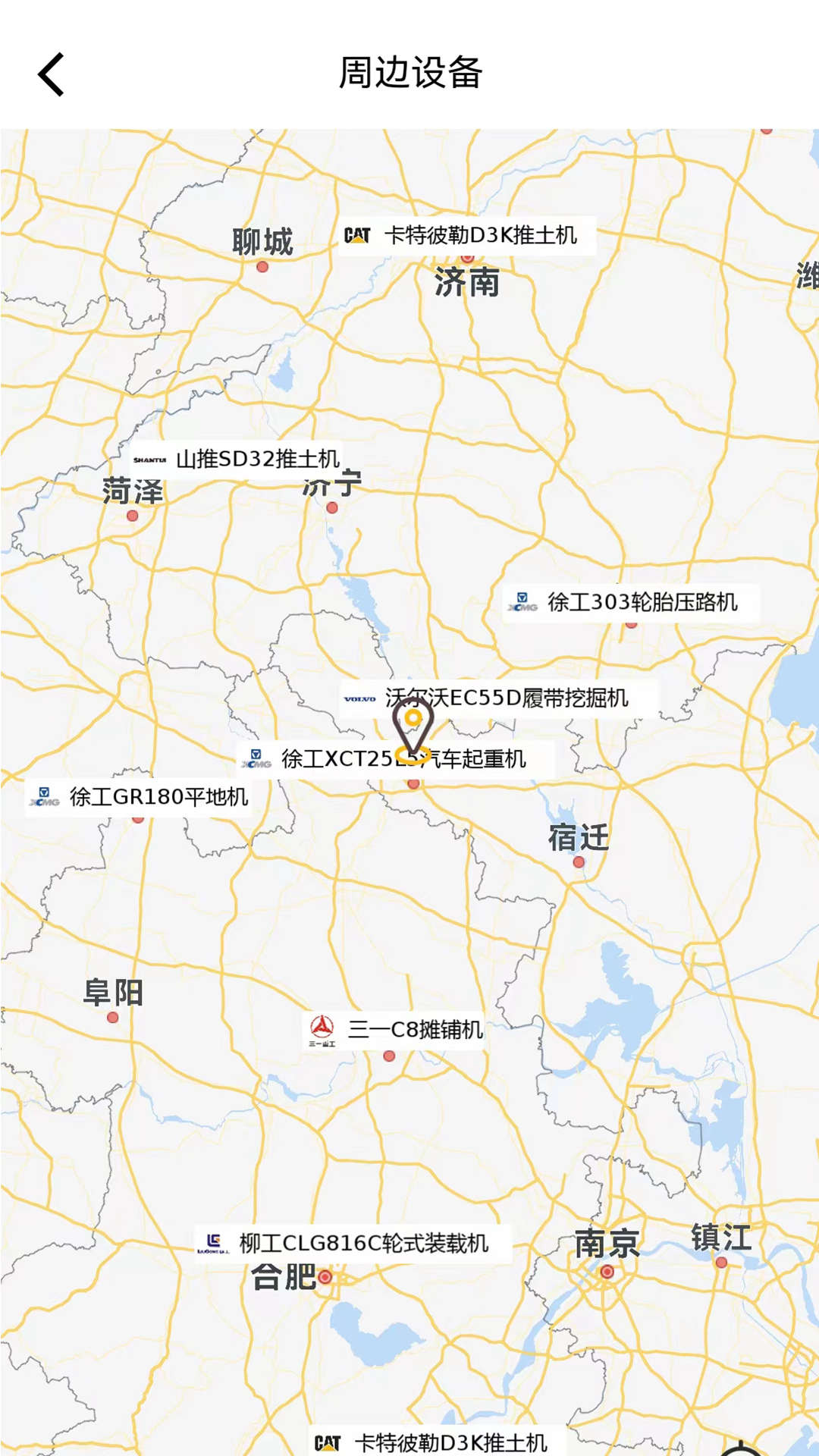The width and height of the screenshot is (819, 1456).
Task: Select 徐工GR180平地机 equipment marker
Action: pos(139,797)
